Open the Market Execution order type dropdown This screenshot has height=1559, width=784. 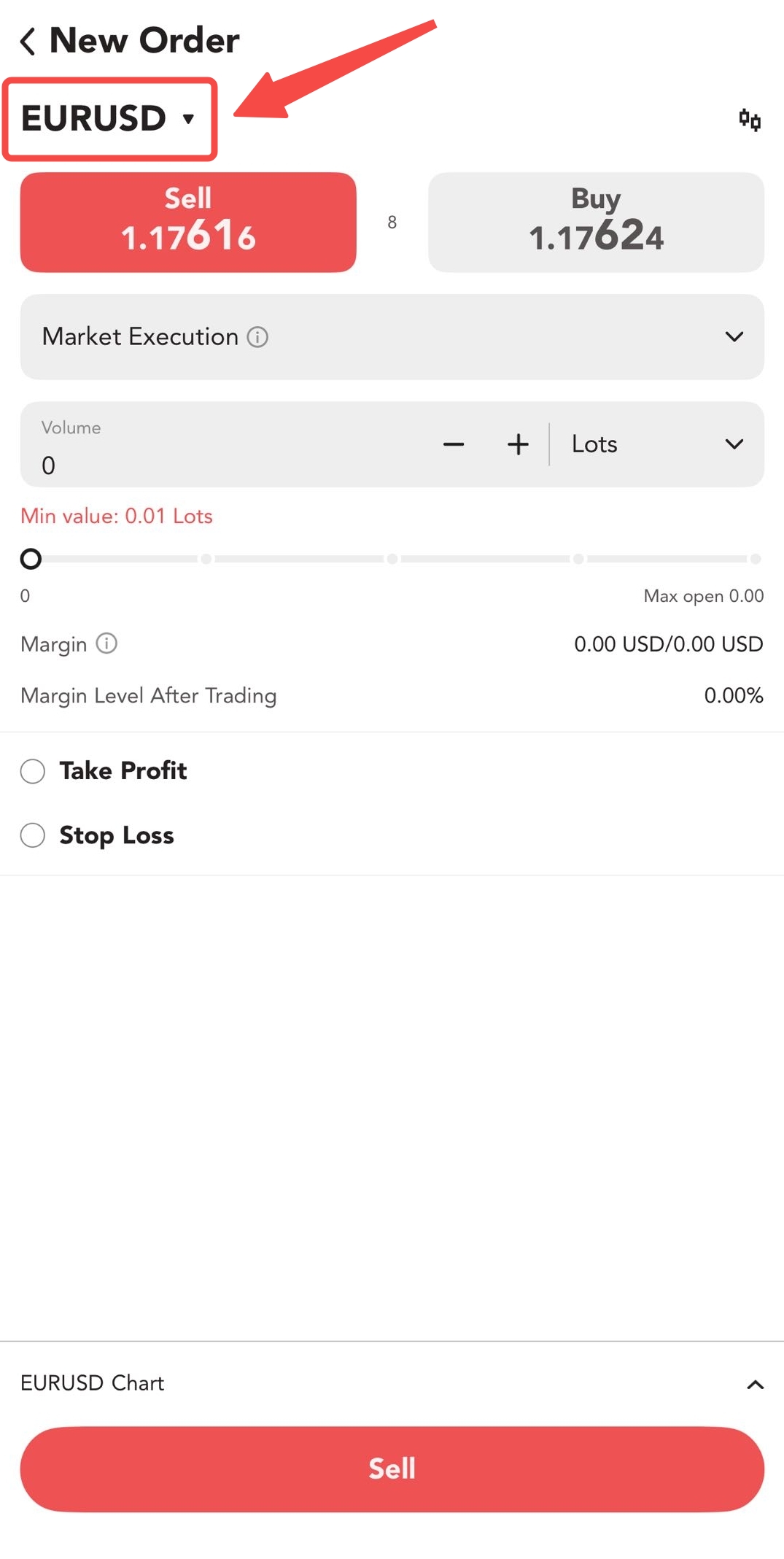click(392, 336)
